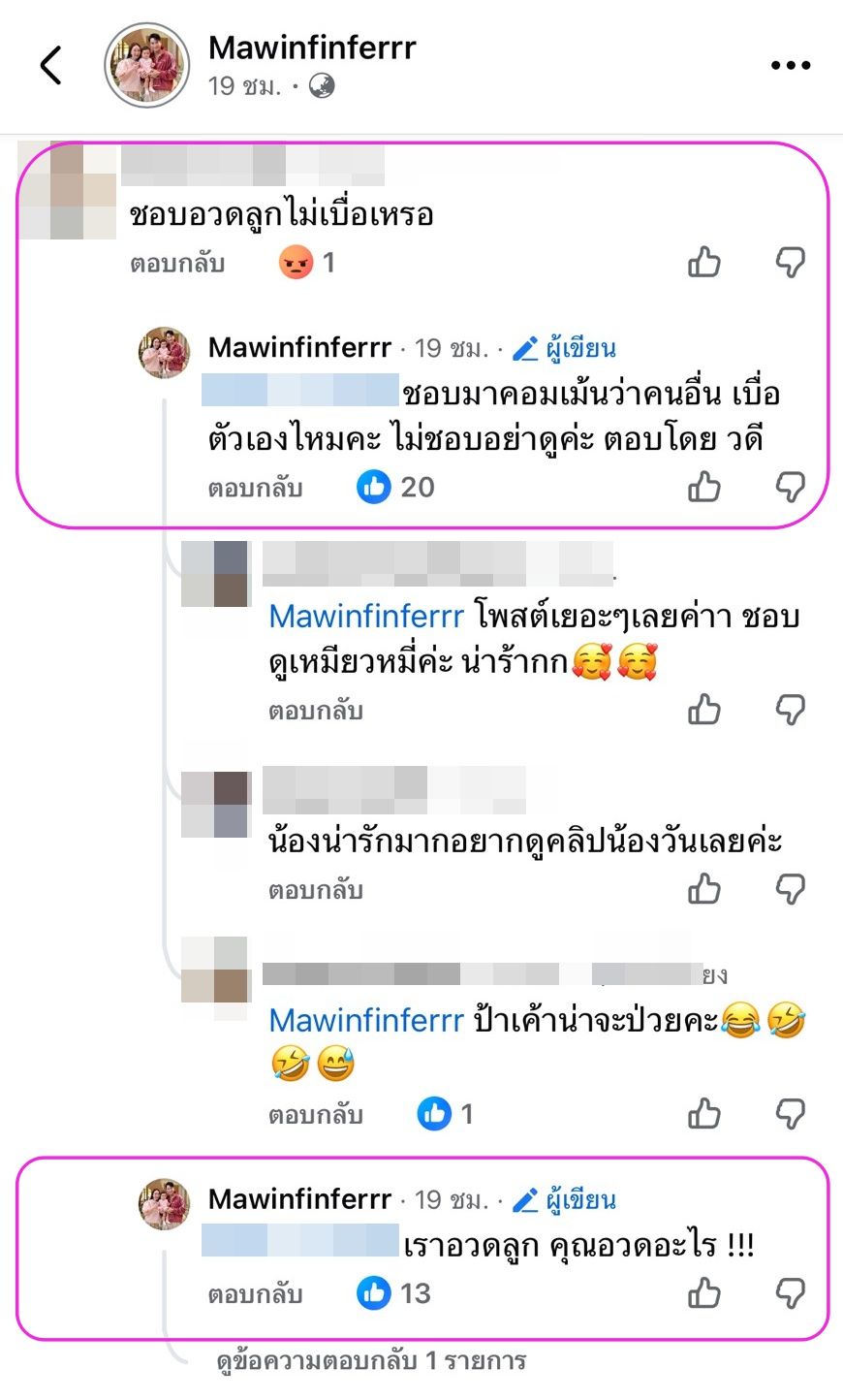Viewport: 843px width, 1400px height.
Task: Thumbs down the comment 'น้องน่ารักมาก'
Action: [x=791, y=889]
